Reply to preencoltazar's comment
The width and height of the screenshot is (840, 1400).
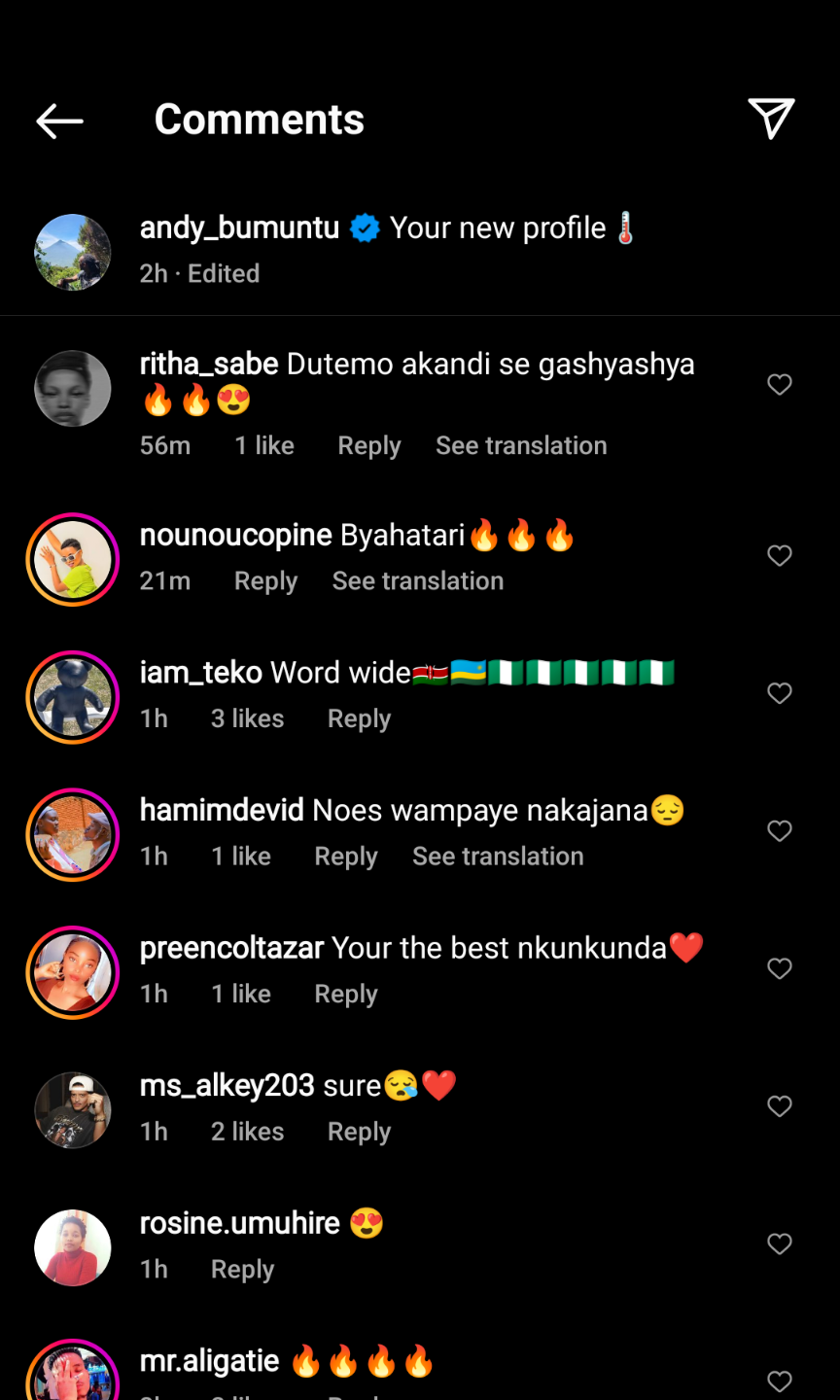pyautogui.click(x=345, y=995)
